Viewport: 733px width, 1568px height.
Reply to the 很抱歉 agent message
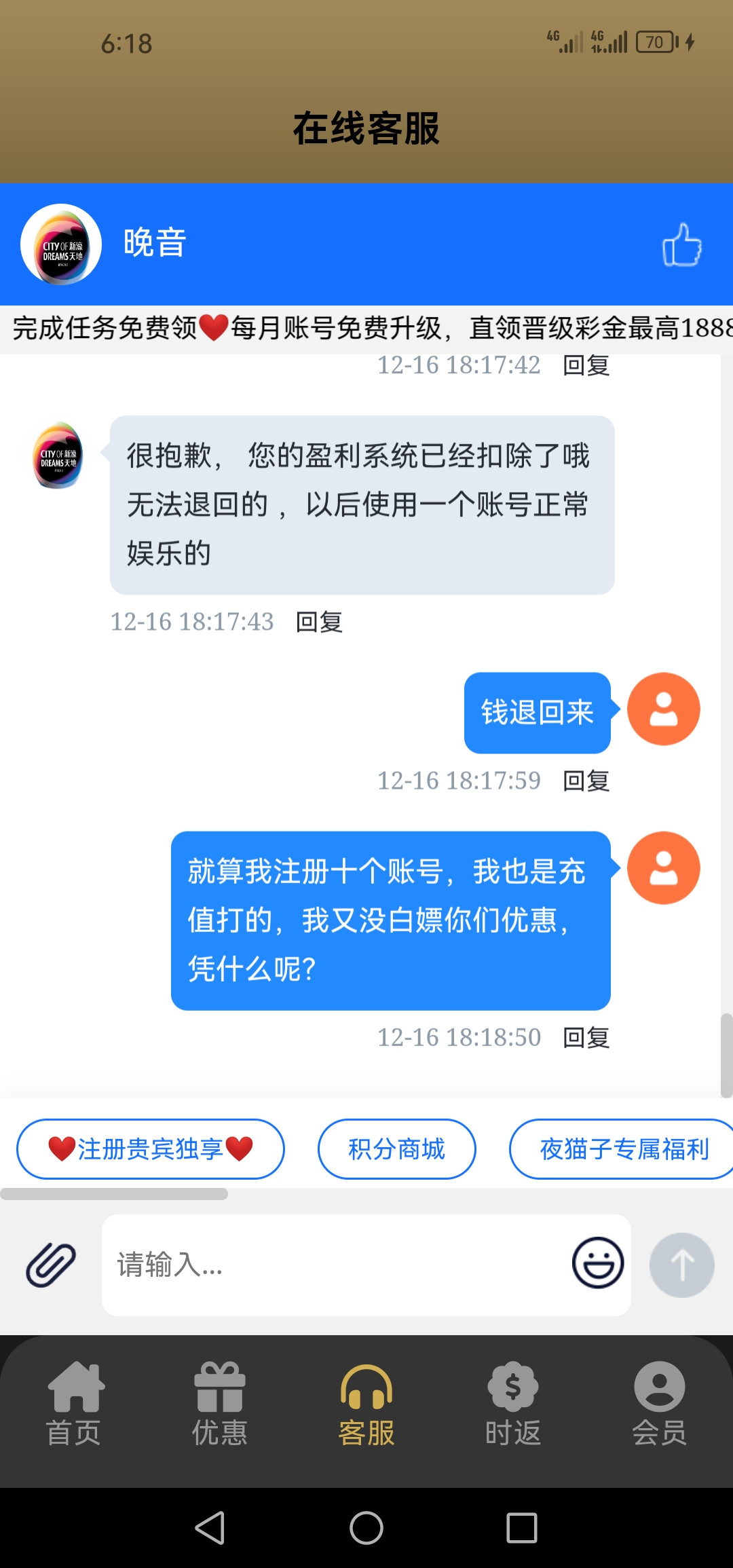click(x=319, y=622)
